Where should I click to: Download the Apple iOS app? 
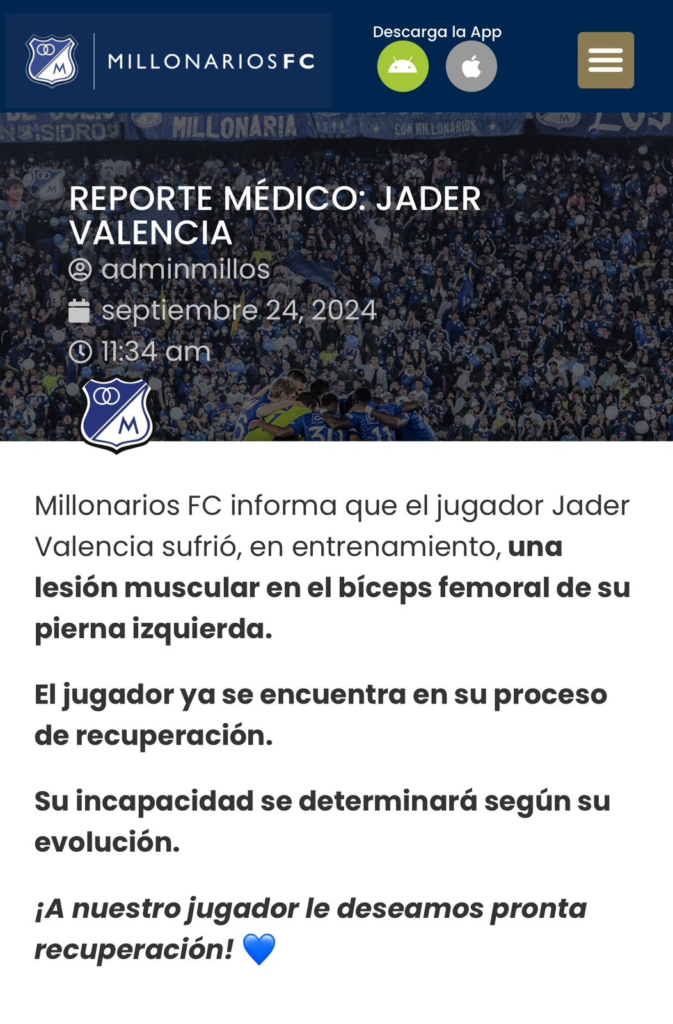point(471,67)
